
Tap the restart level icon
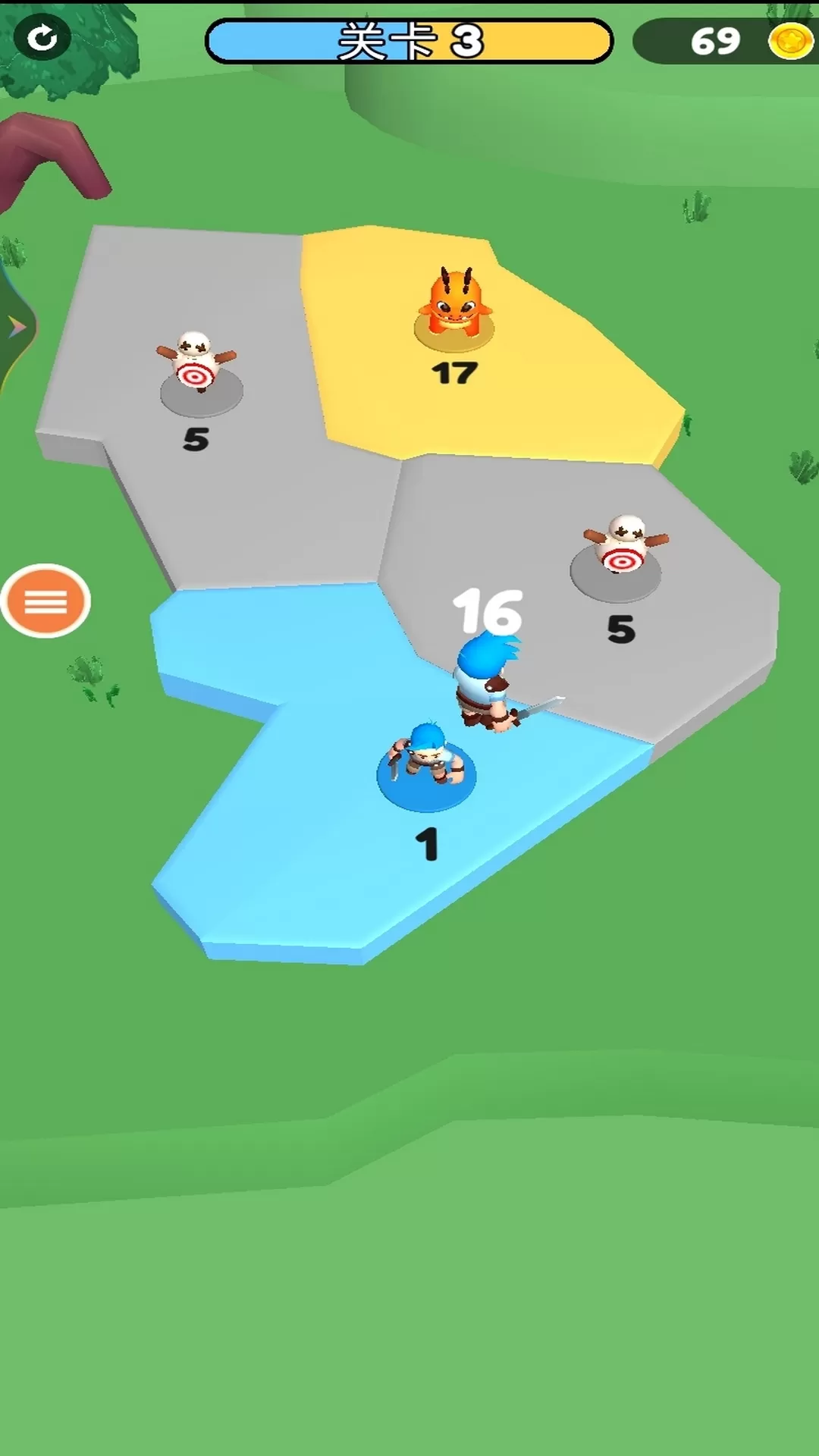(42, 37)
